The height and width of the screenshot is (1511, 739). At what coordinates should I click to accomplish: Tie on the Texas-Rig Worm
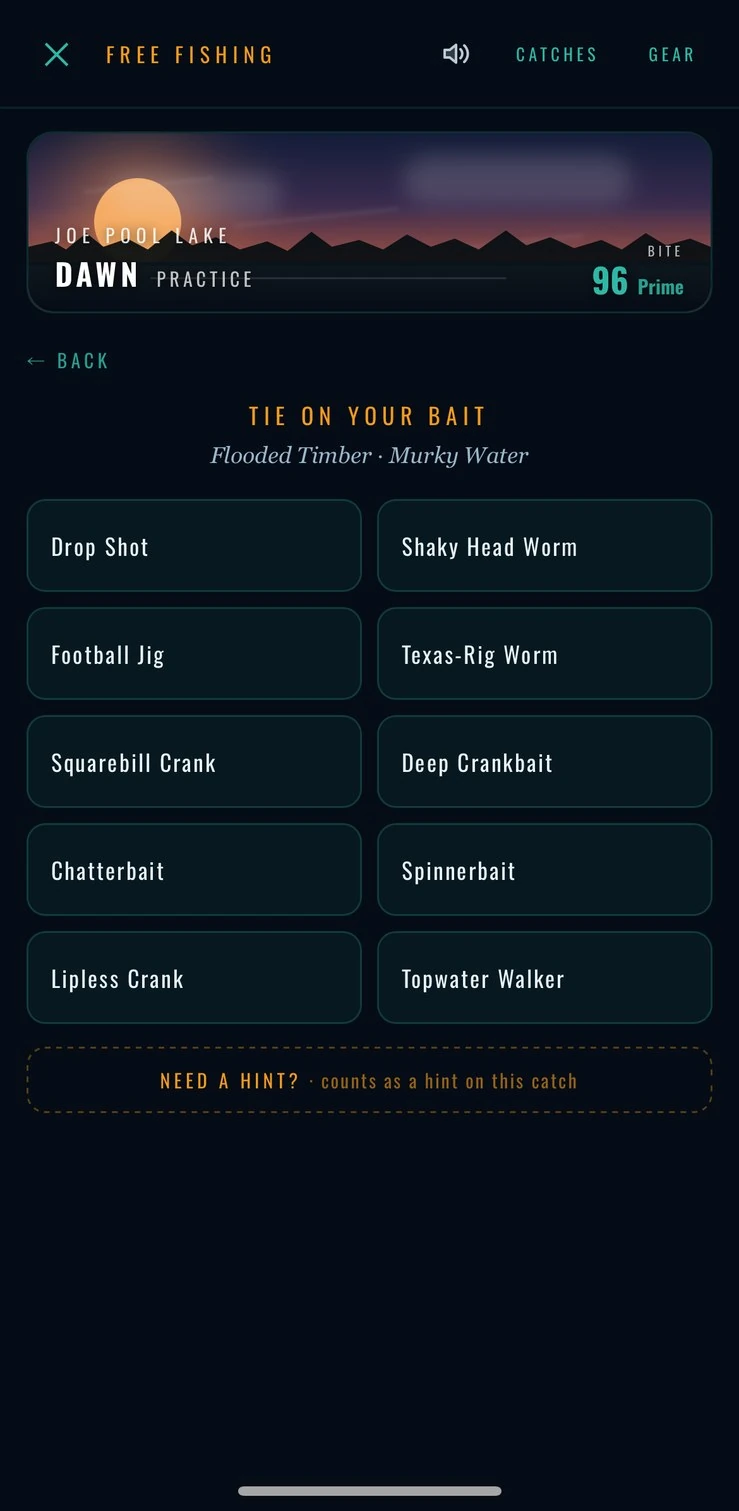tap(544, 654)
